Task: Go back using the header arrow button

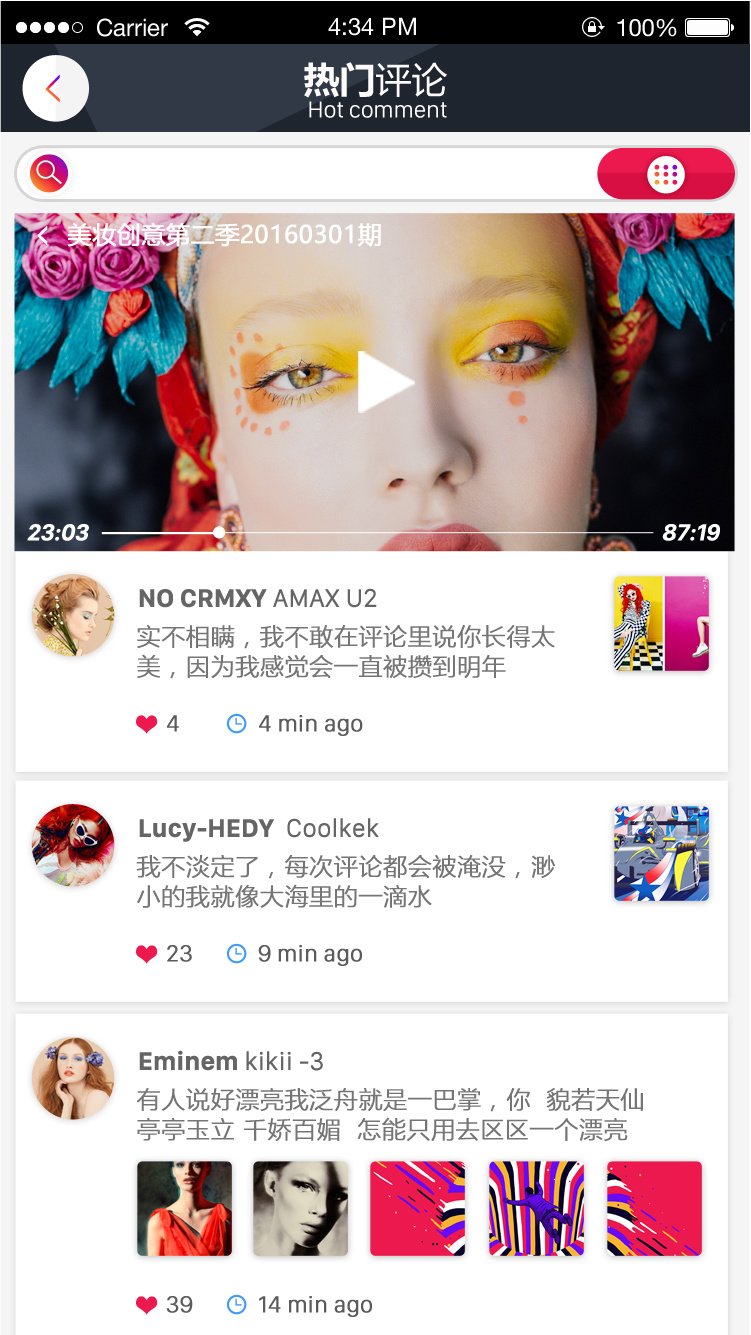Action: click(x=56, y=89)
